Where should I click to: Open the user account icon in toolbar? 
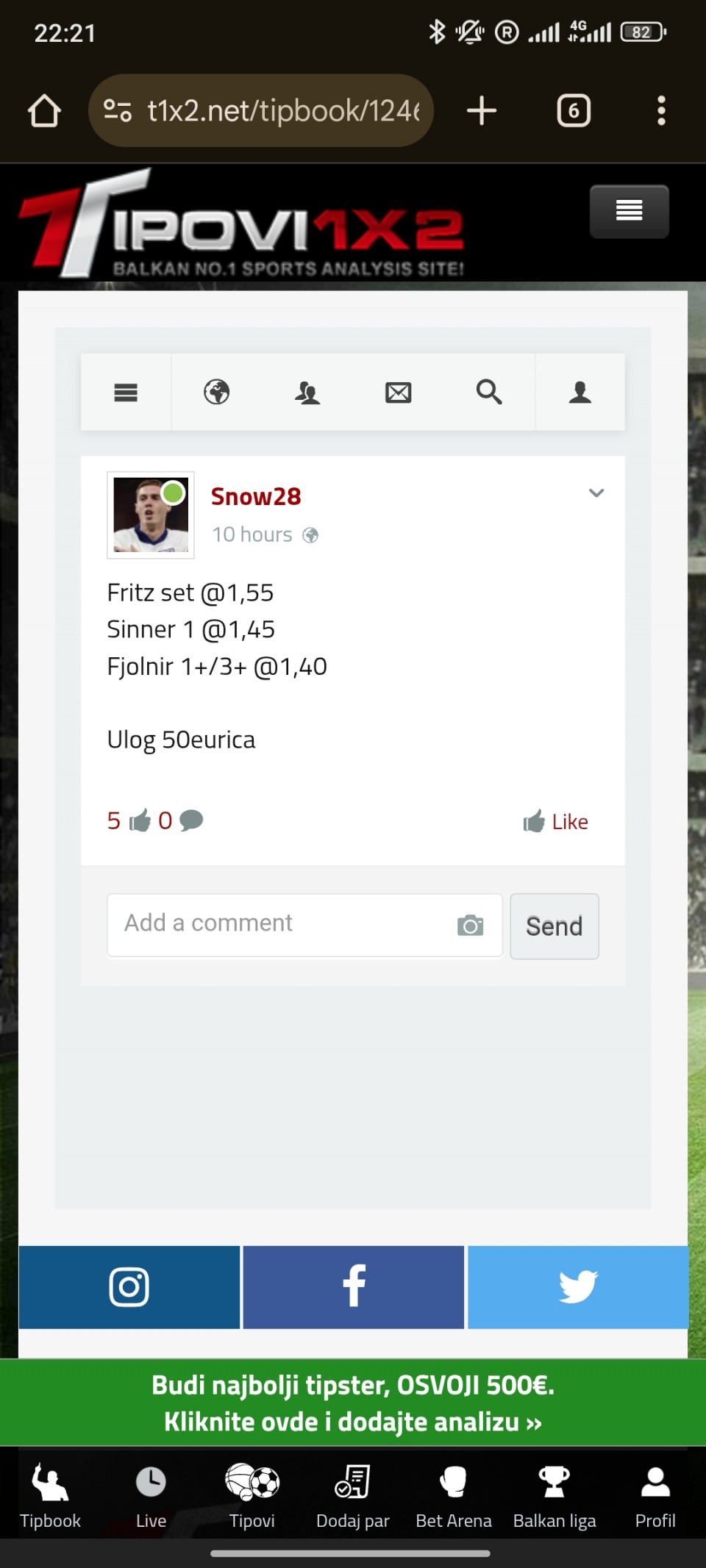580,392
